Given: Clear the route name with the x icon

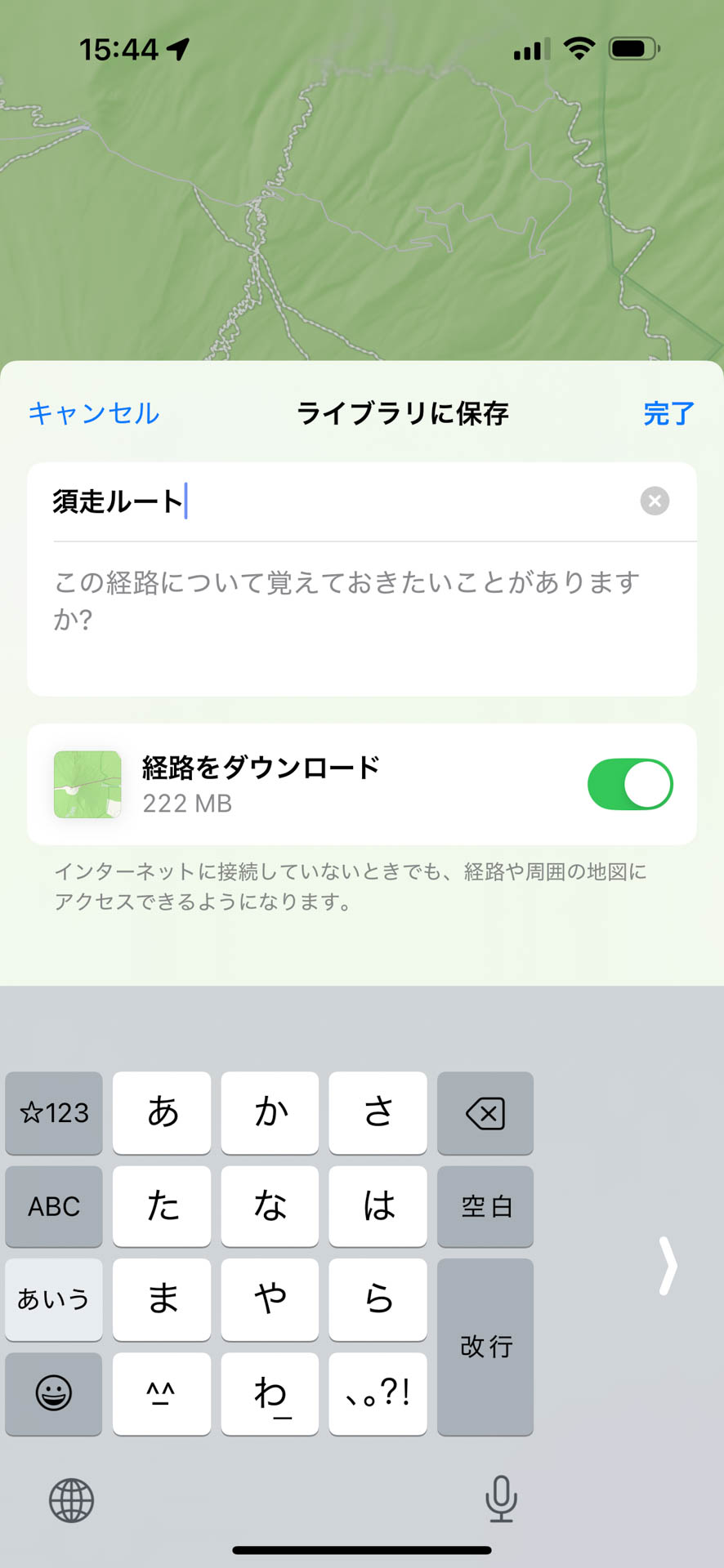Looking at the screenshot, I should click(655, 502).
